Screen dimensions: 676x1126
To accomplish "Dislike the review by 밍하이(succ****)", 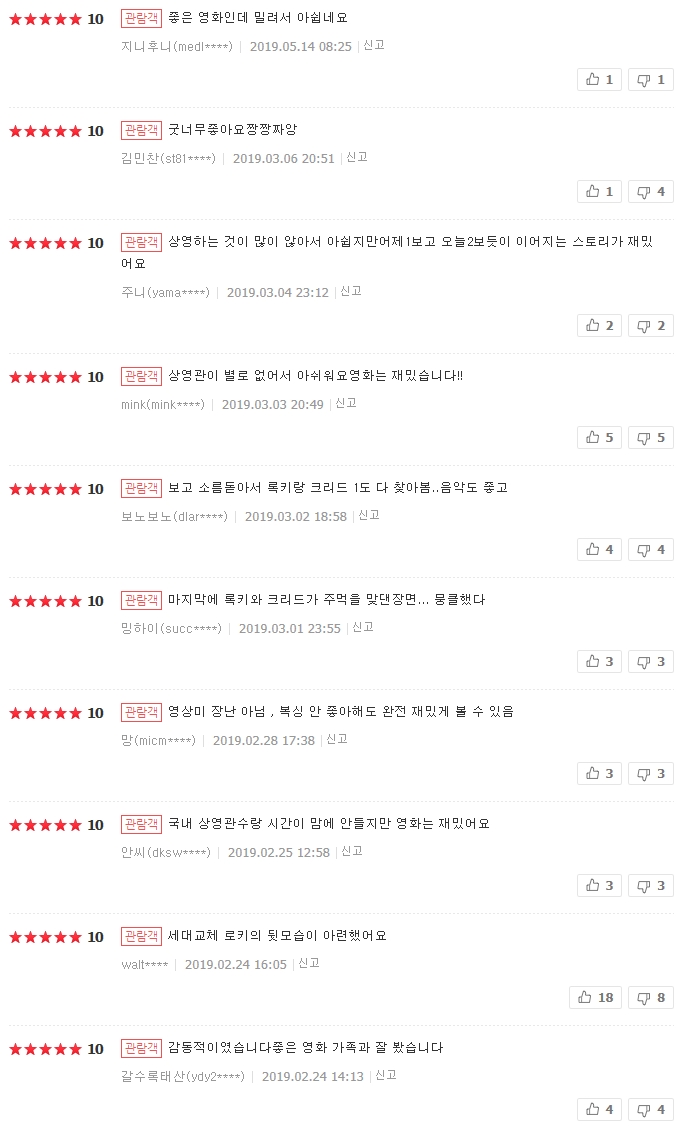I will [651, 661].
